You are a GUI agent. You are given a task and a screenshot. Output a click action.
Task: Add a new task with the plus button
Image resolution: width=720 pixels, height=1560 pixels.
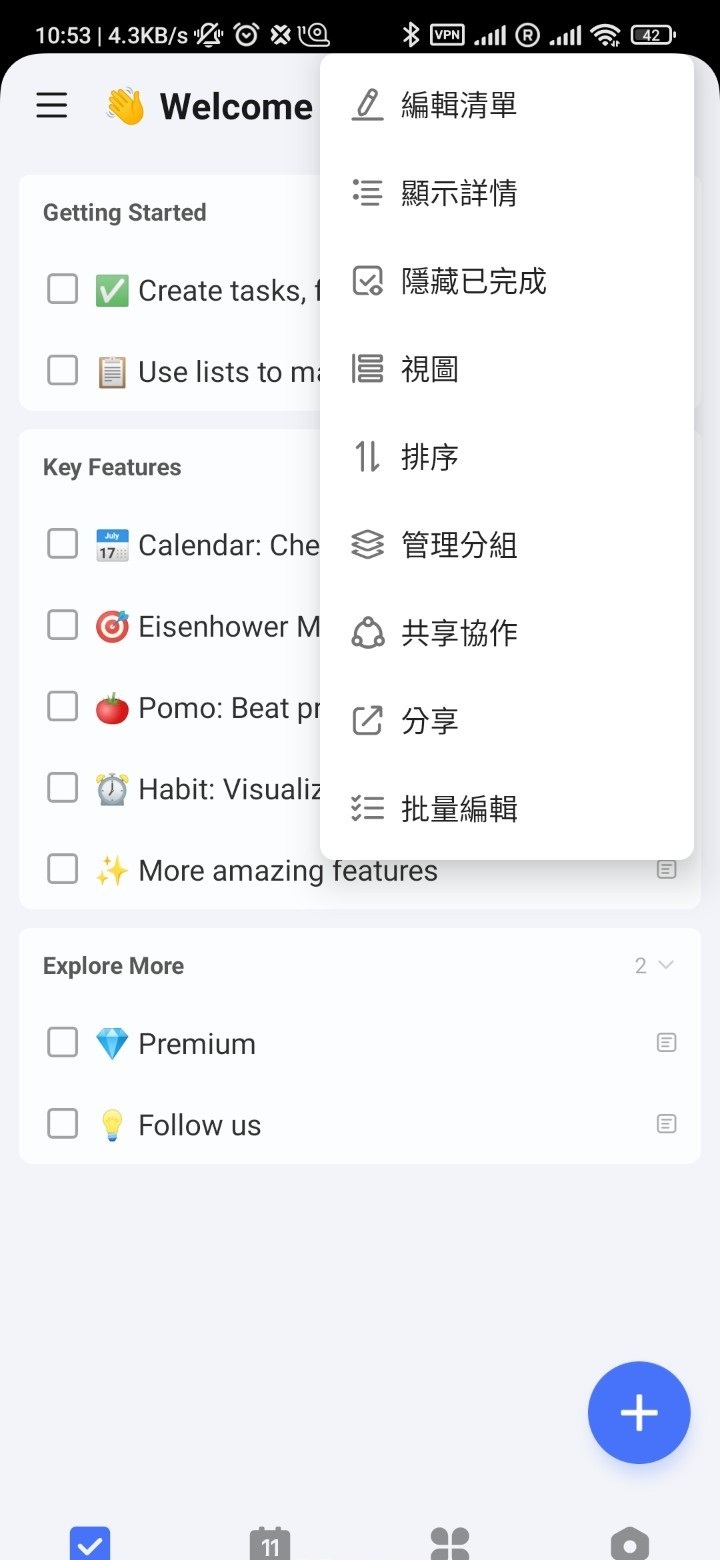pos(639,1412)
